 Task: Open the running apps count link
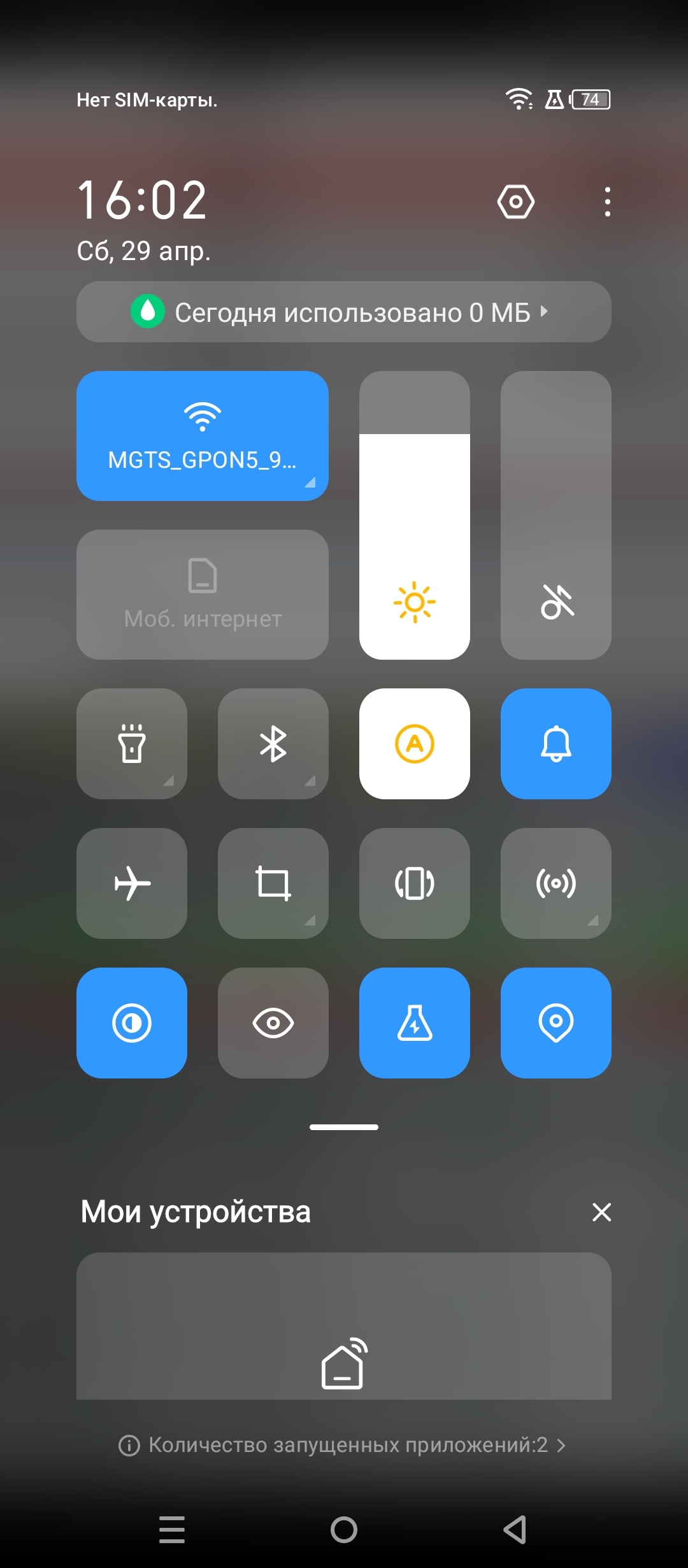343,1445
